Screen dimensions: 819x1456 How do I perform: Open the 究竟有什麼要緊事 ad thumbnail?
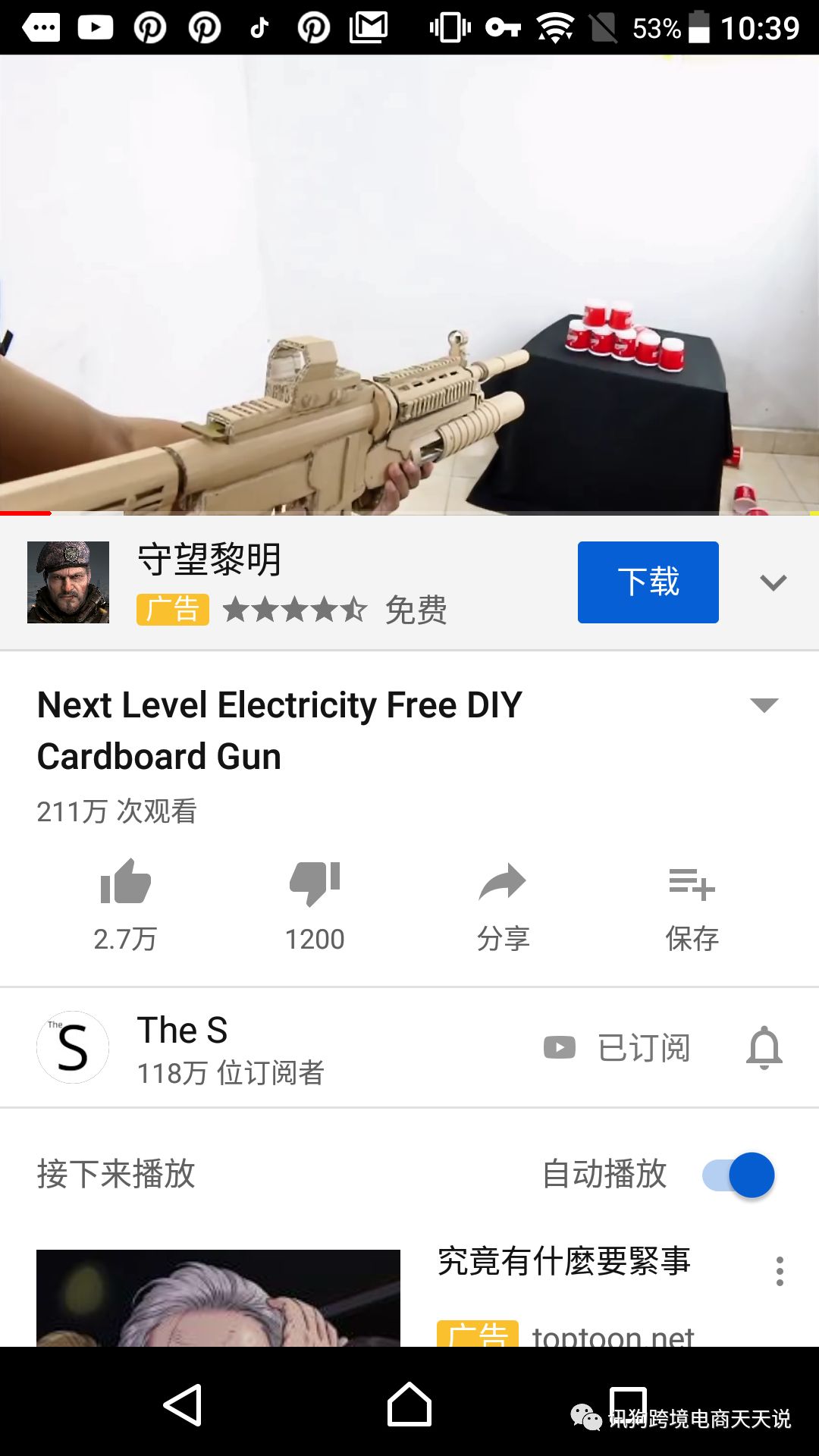pos(218,1298)
